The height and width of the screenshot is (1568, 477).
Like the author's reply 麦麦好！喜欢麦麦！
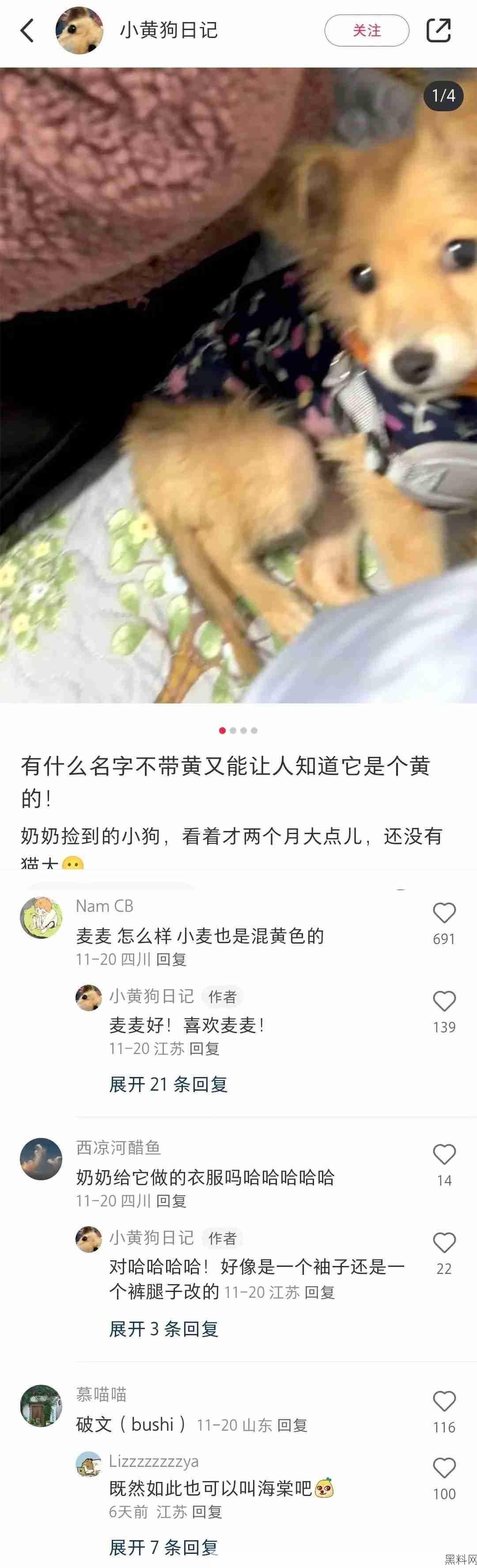pyautogui.click(x=444, y=1001)
